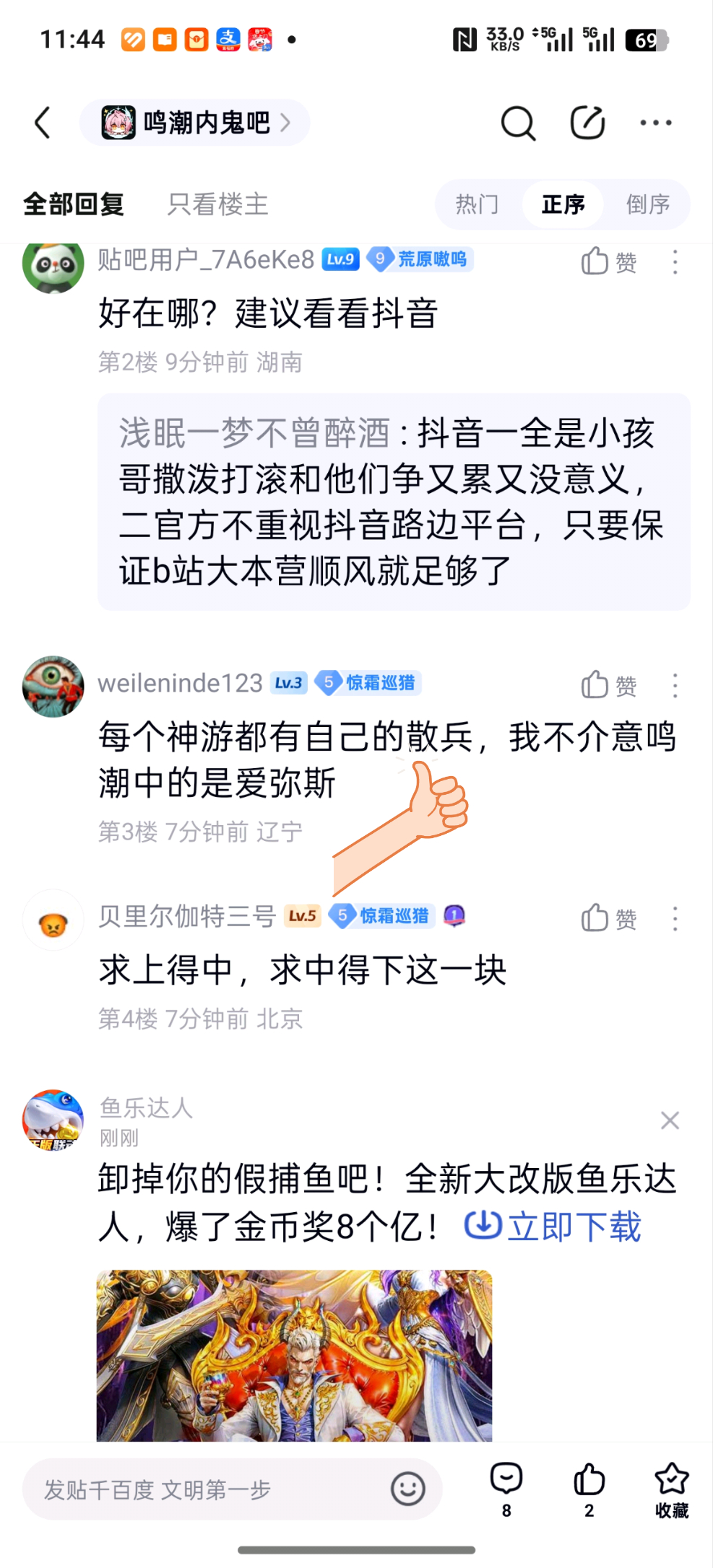Go back using the top-left arrow
Image resolution: width=713 pixels, height=1568 pixels.
point(43,123)
